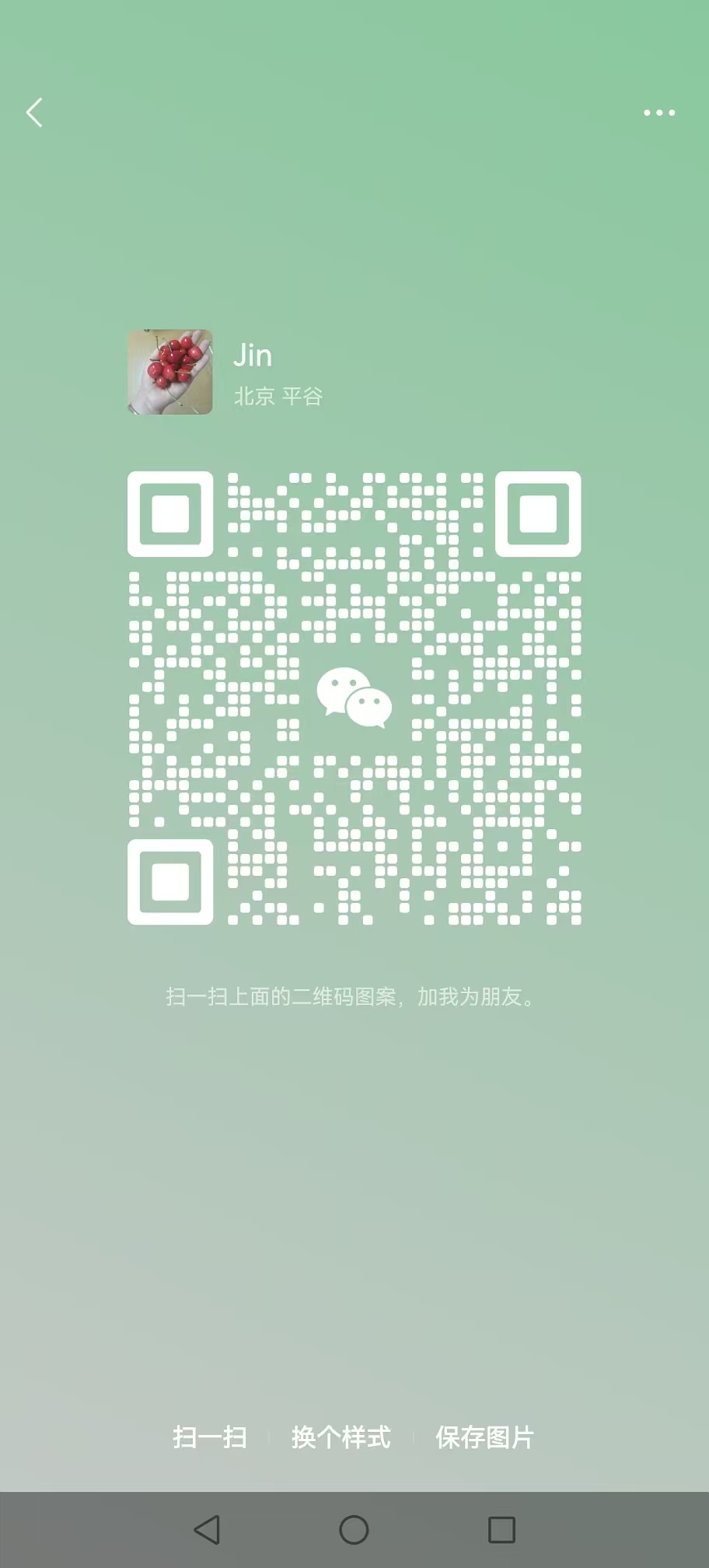Open the three-dot more options menu
The width and height of the screenshot is (709, 1568).
tap(659, 113)
